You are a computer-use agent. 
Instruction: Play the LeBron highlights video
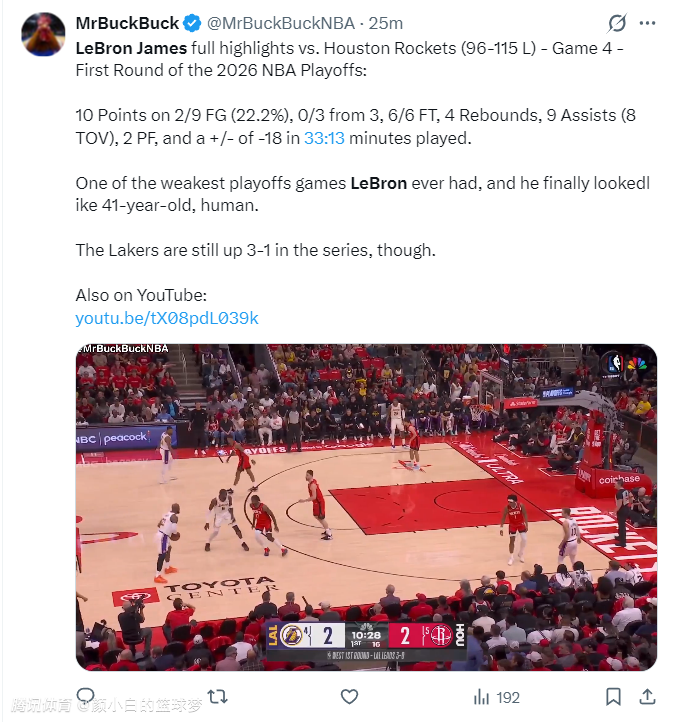click(366, 507)
